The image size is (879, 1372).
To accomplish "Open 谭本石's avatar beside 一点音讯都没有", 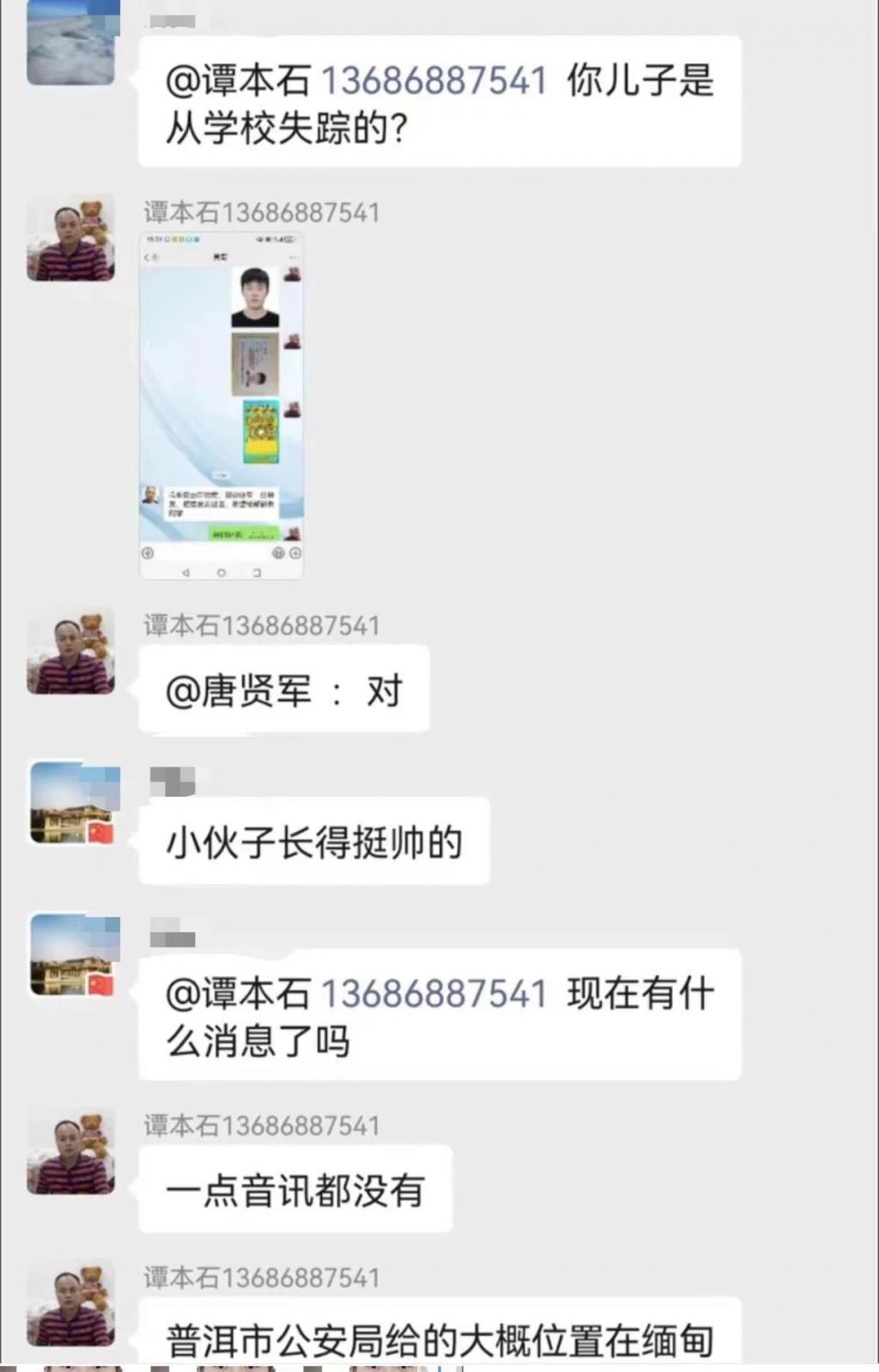I will [70, 1152].
